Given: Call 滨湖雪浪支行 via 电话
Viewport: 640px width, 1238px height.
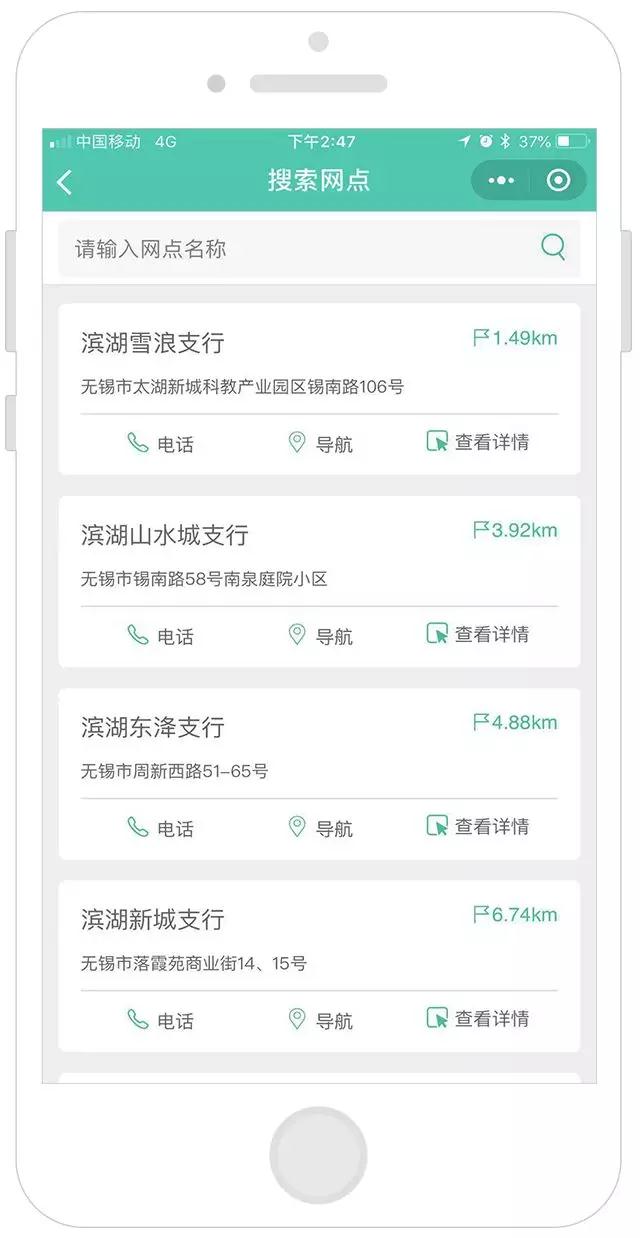Looking at the screenshot, I should pos(160,443).
